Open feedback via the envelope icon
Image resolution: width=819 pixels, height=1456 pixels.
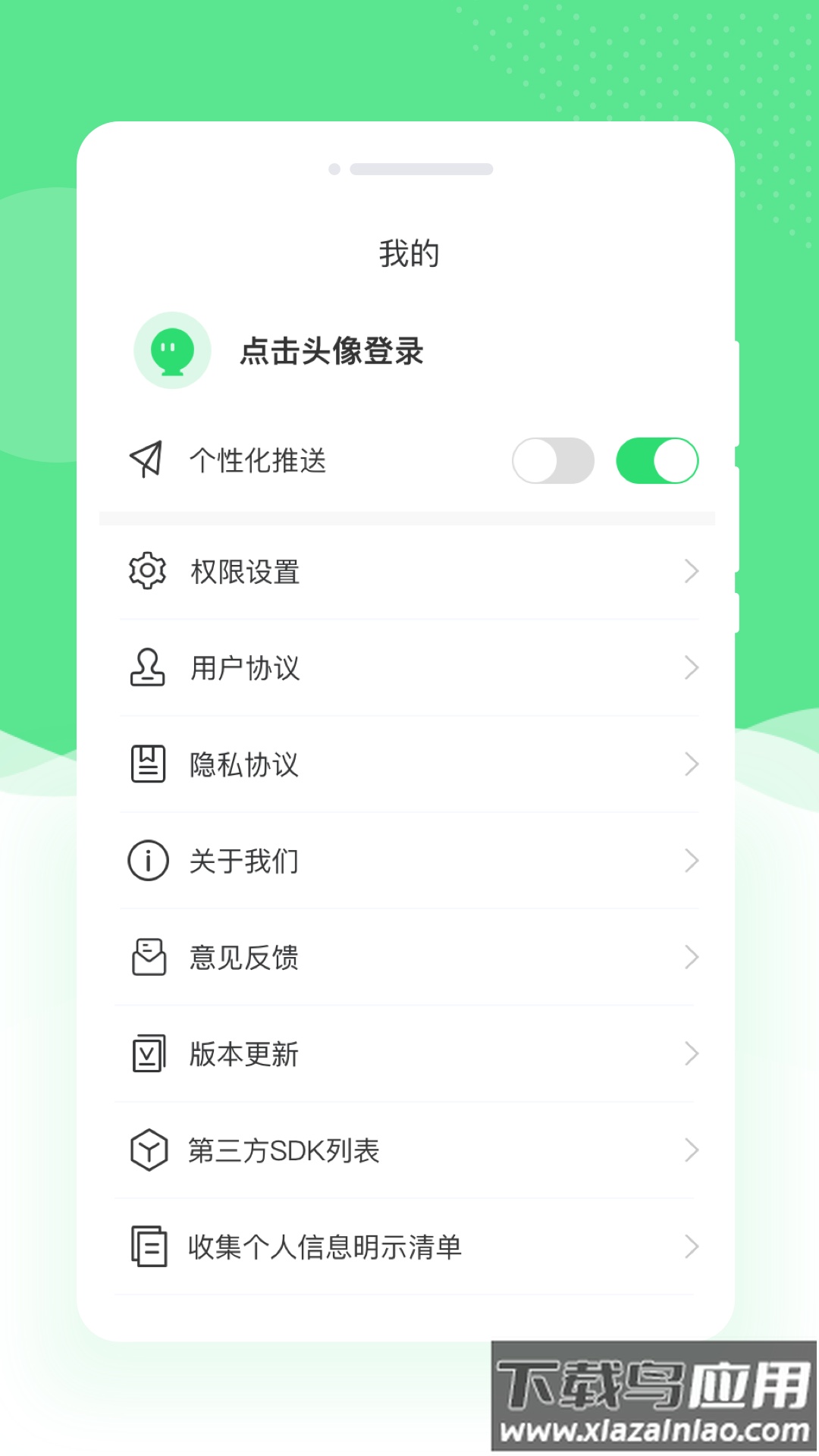point(149,956)
